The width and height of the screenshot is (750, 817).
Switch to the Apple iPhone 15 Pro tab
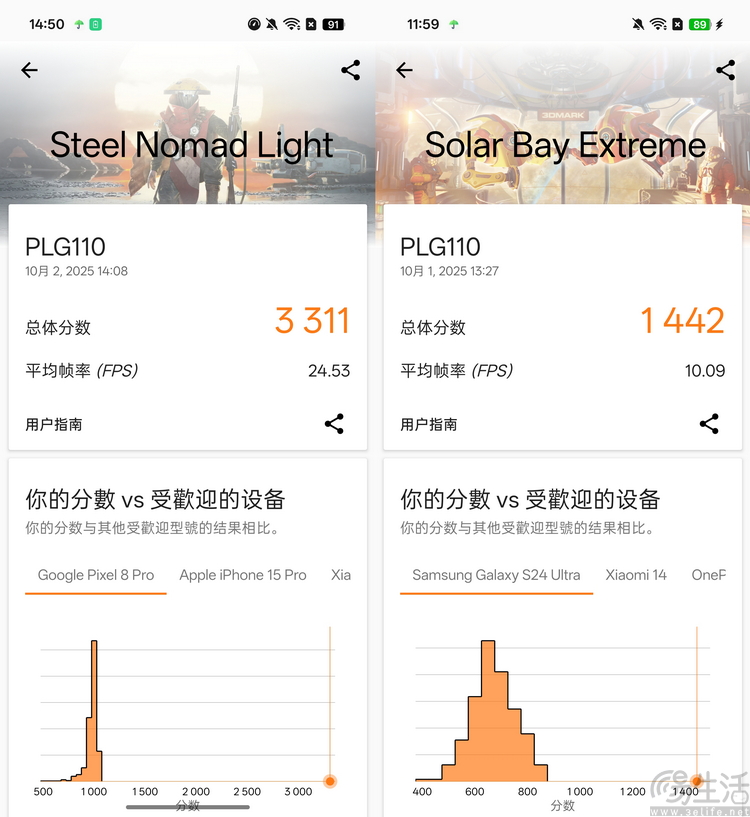[243, 575]
